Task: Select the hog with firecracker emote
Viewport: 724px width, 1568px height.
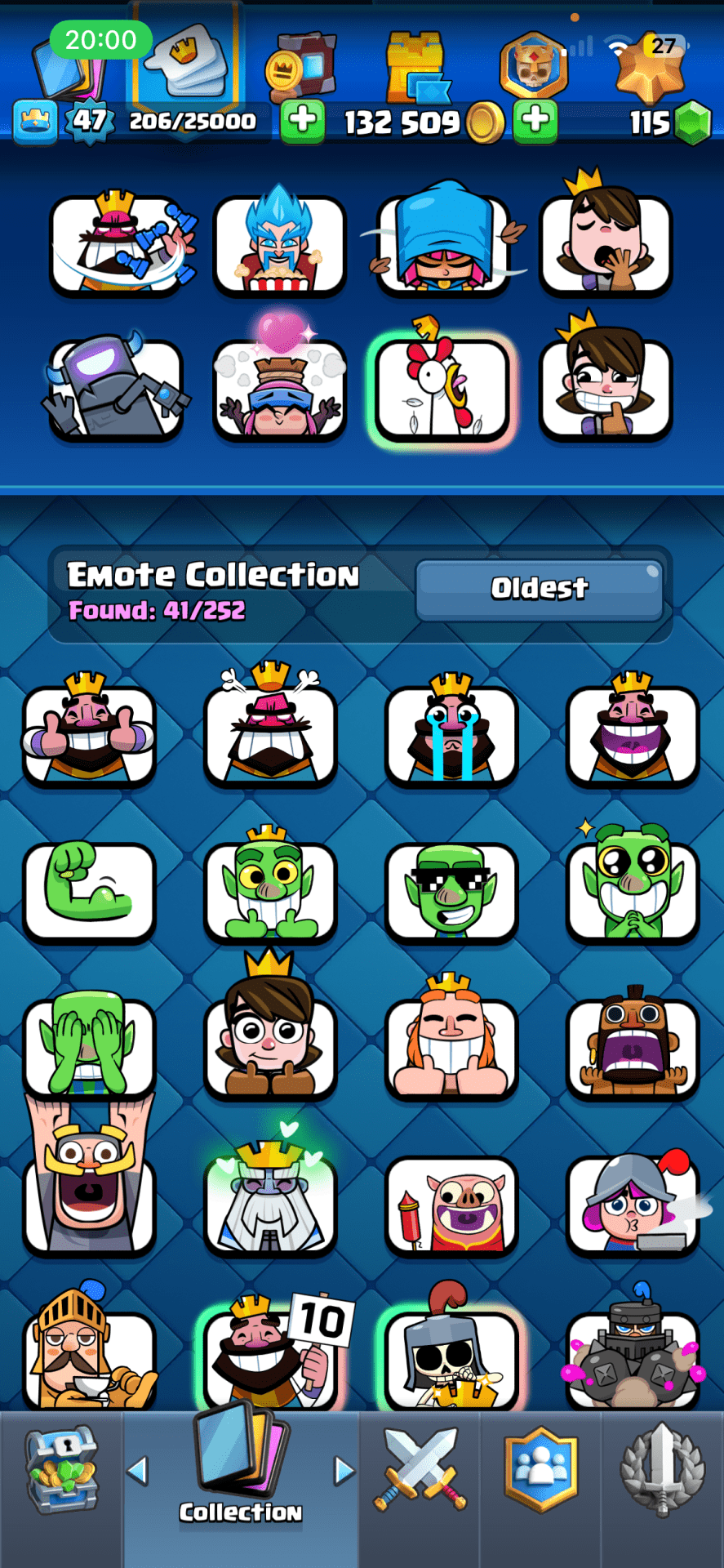Action: pos(451,1205)
